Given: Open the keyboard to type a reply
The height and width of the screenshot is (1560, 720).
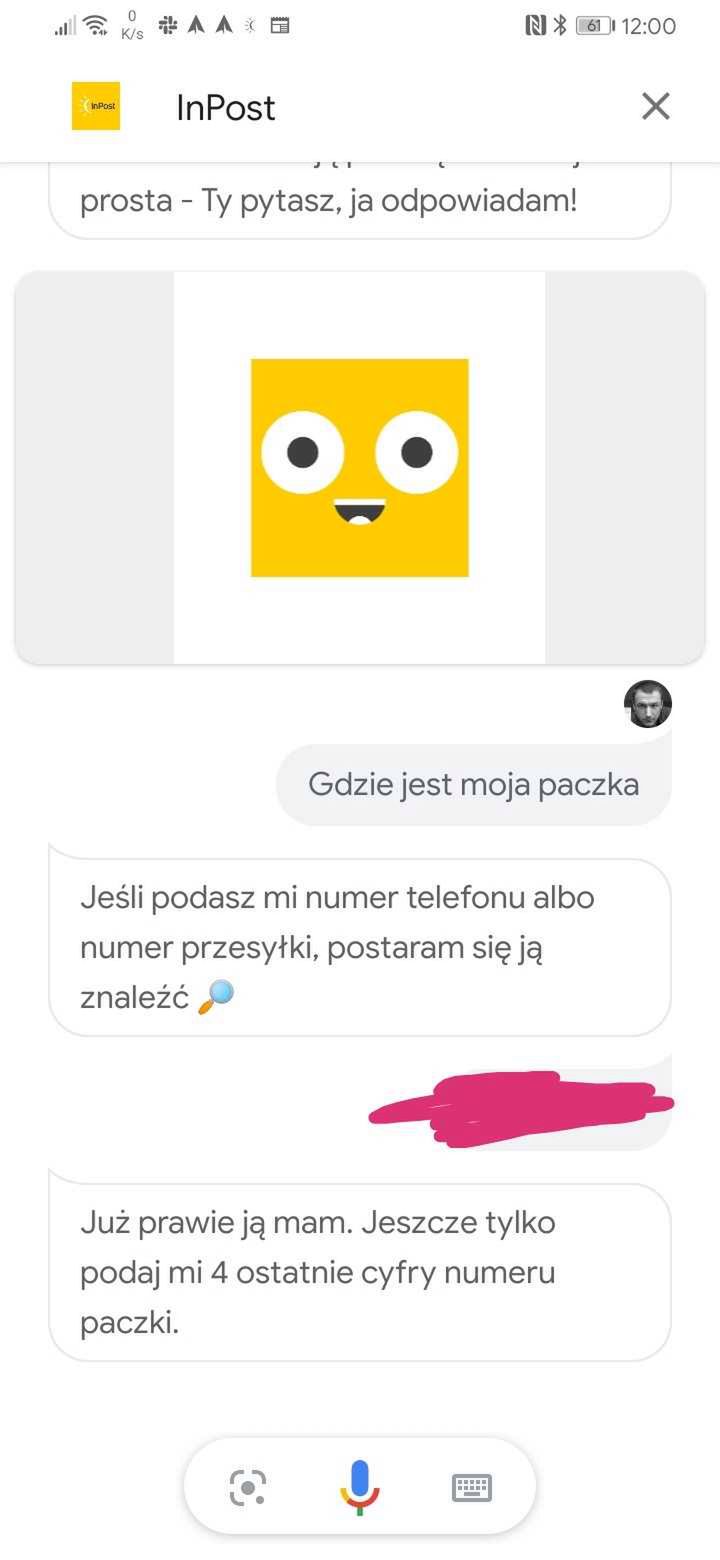Looking at the screenshot, I should click(472, 1488).
